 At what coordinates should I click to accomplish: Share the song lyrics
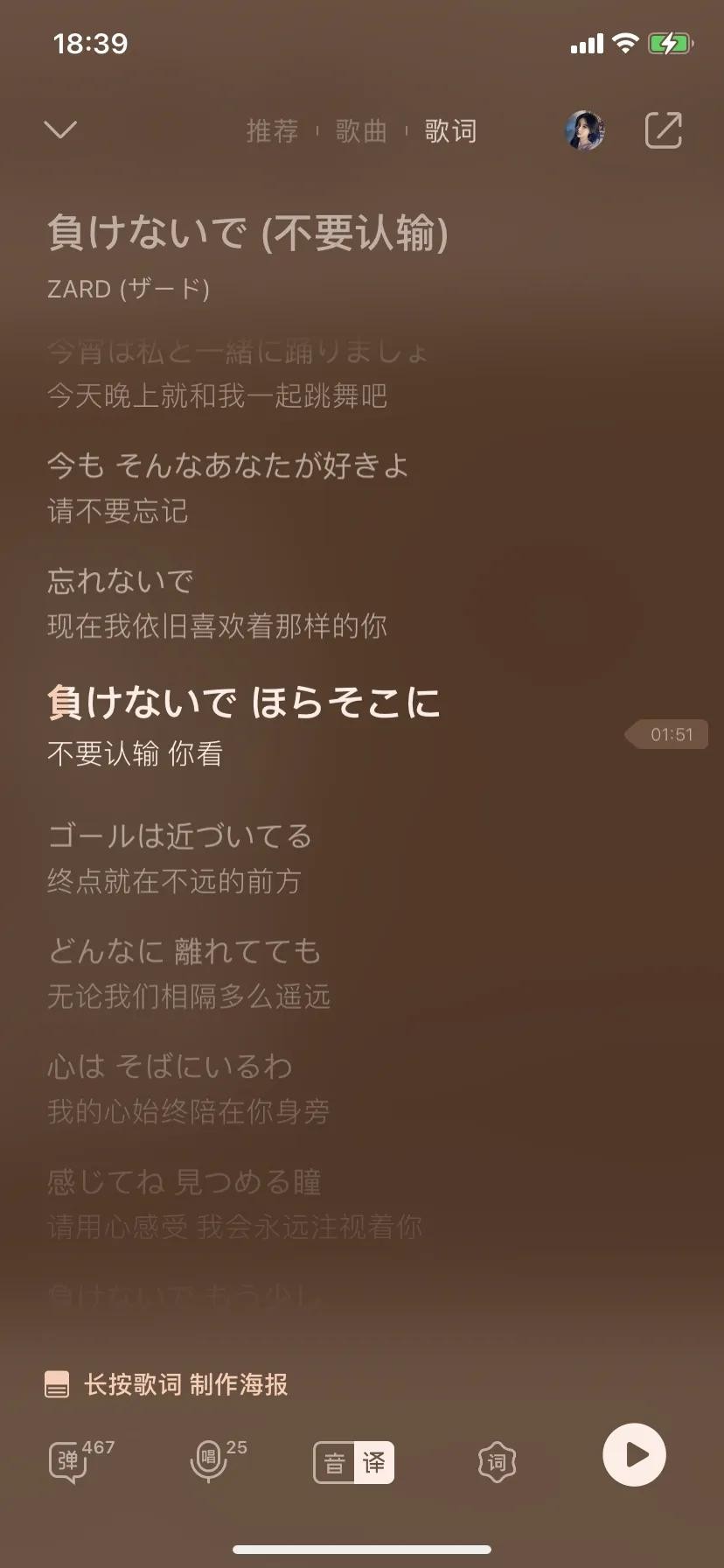[663, 130]
